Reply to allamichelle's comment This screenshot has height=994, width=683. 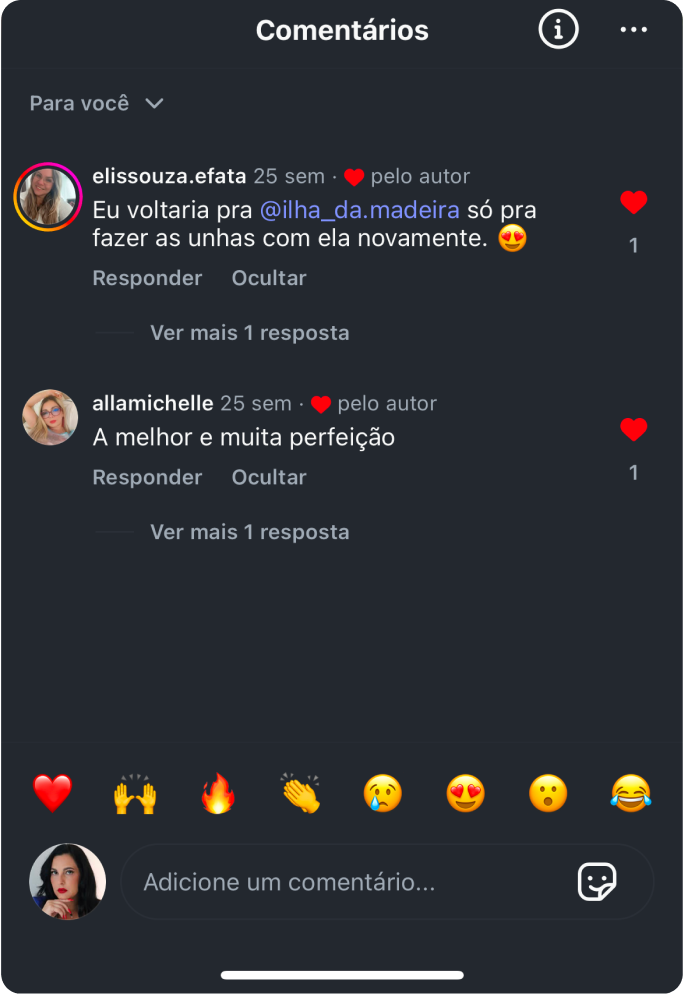coord(147,477)
